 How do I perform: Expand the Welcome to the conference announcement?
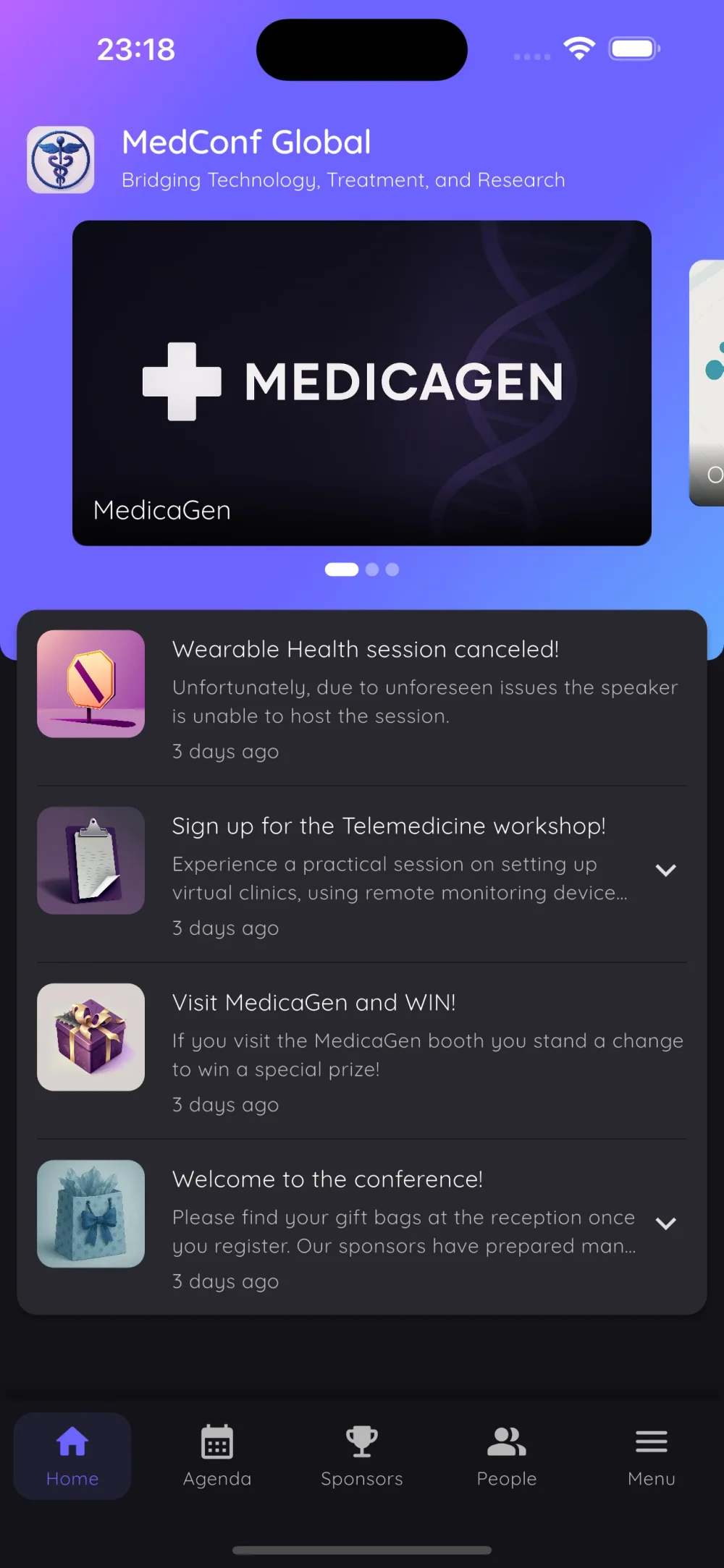coord(665,1223)
